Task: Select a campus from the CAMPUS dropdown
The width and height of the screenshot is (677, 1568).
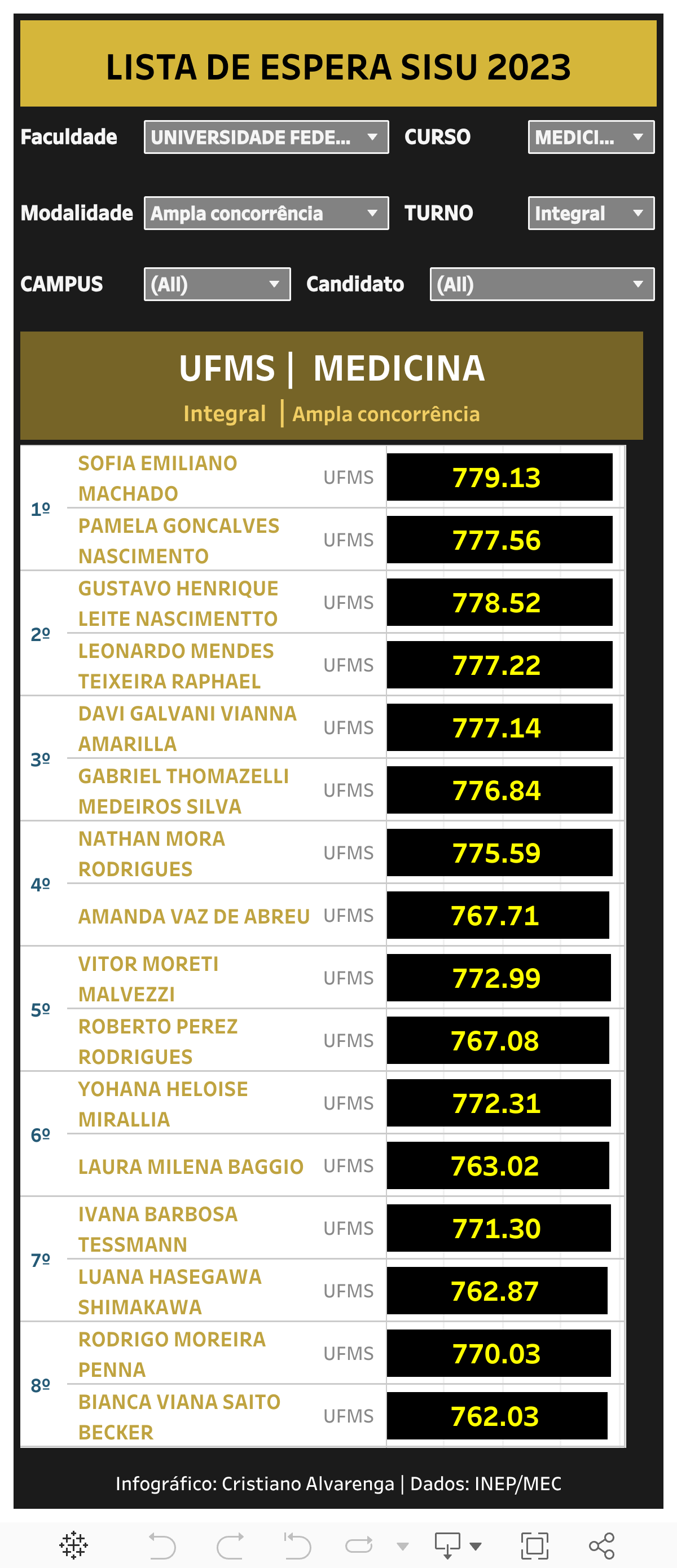Action: click(217, 284)
